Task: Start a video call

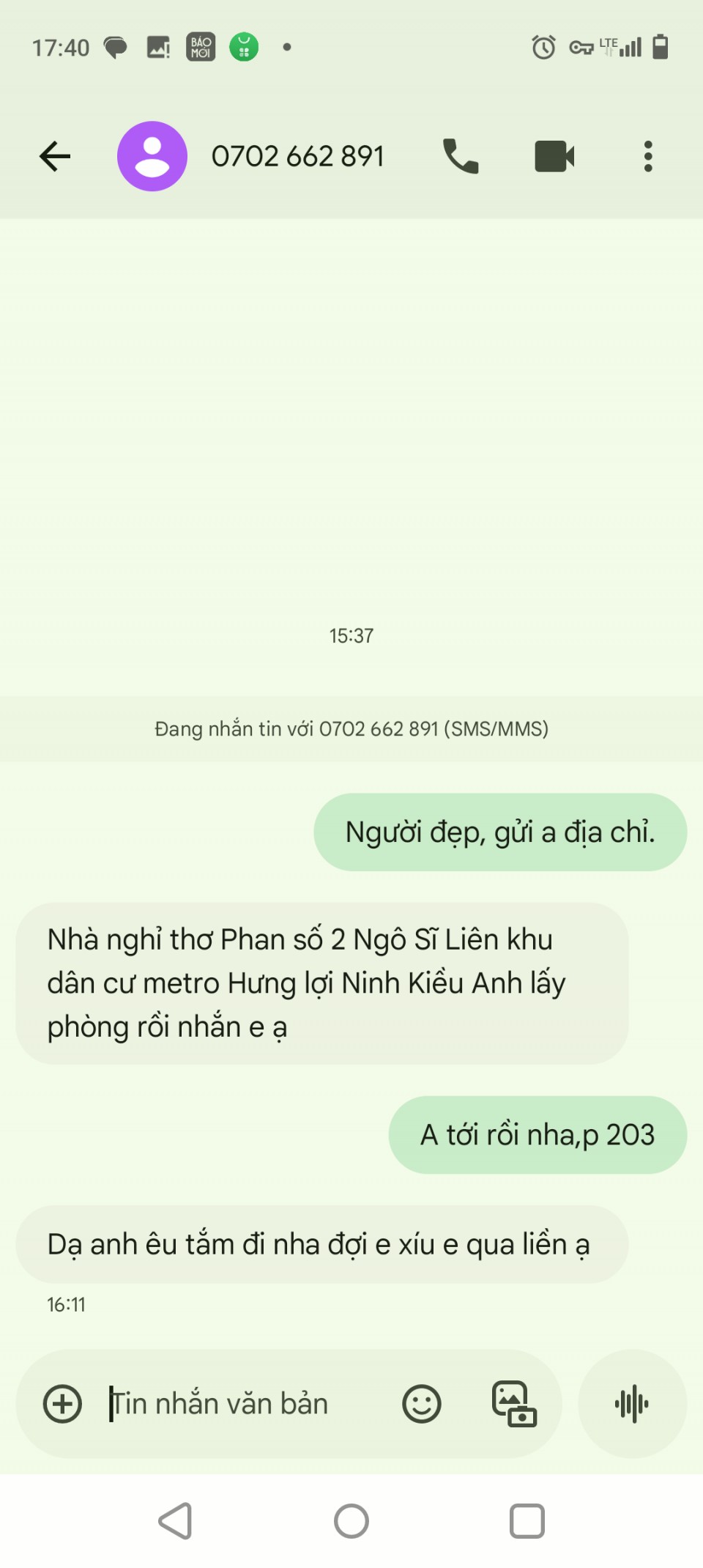Action: [554, 156]
